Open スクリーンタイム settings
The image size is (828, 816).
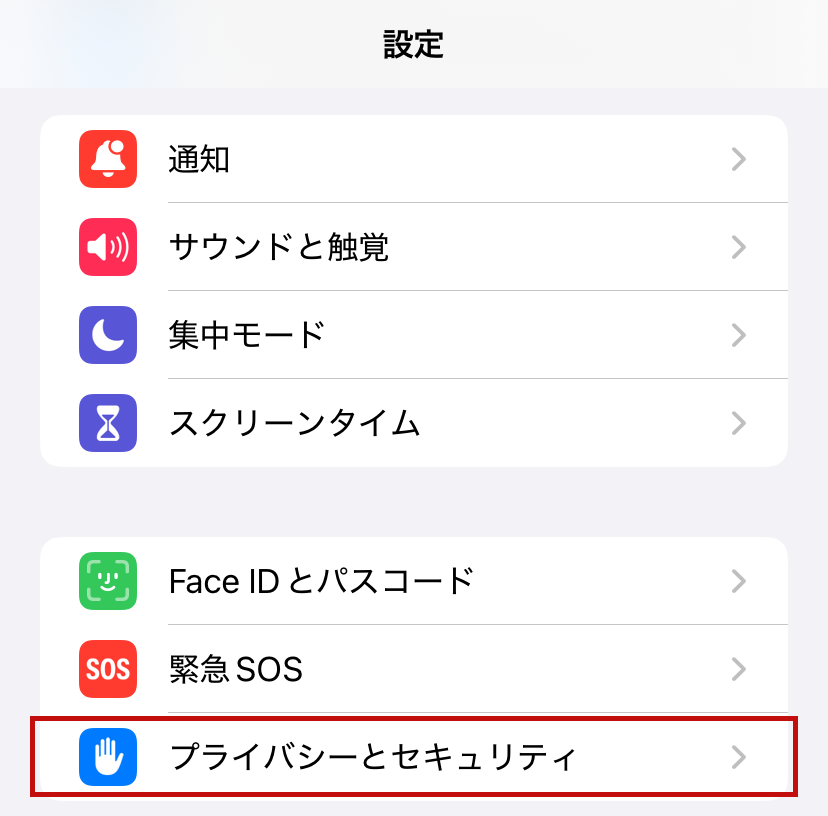tap(413, 423)
